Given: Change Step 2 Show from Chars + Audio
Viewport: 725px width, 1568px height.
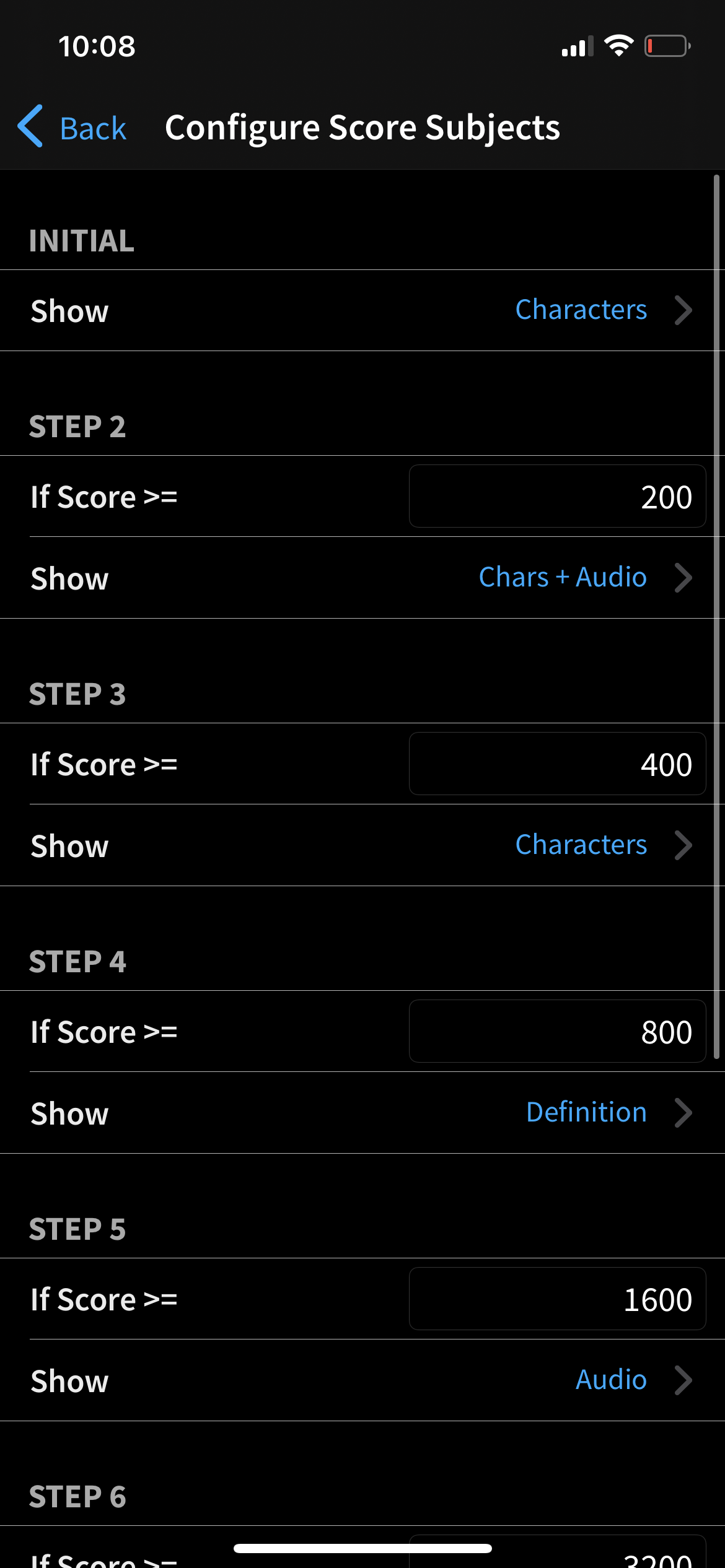Looking at the screenshot, I should click(x=362, y=578).
